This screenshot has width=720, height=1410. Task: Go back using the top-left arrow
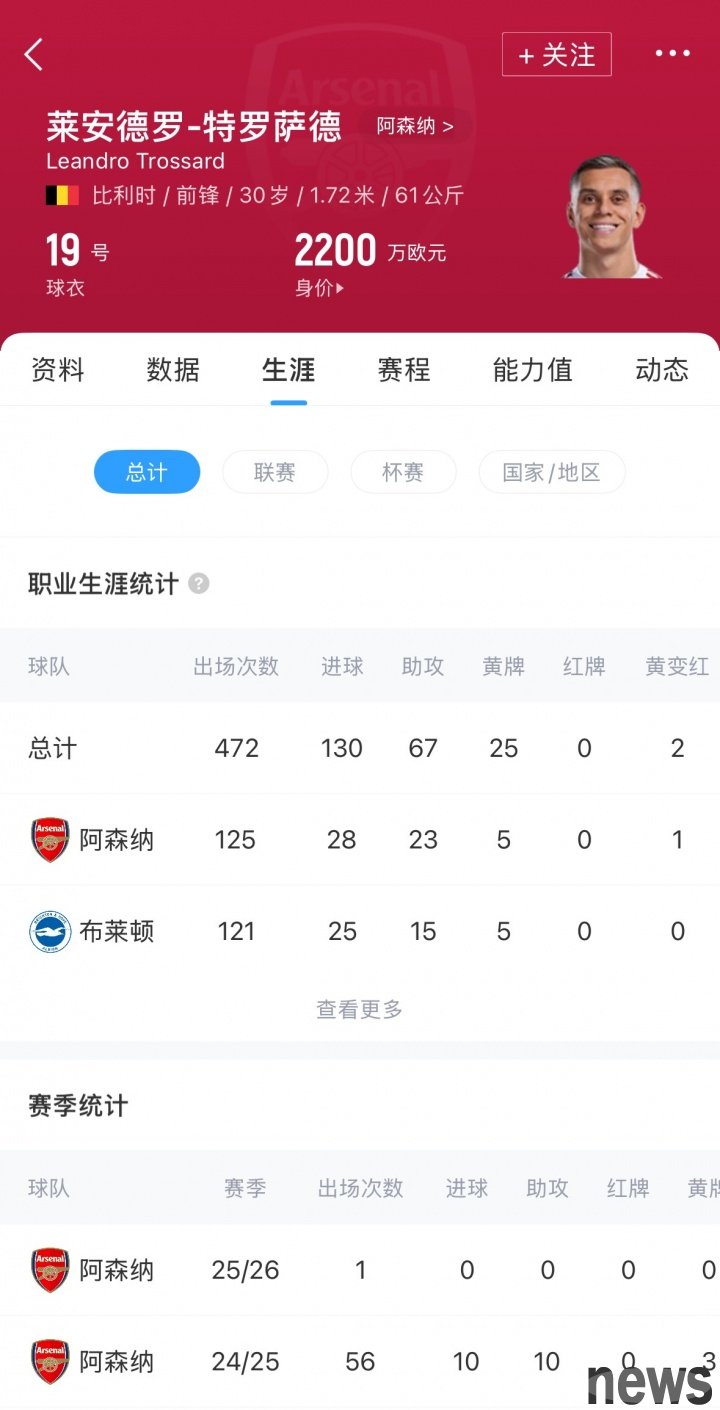pos(34,54)
